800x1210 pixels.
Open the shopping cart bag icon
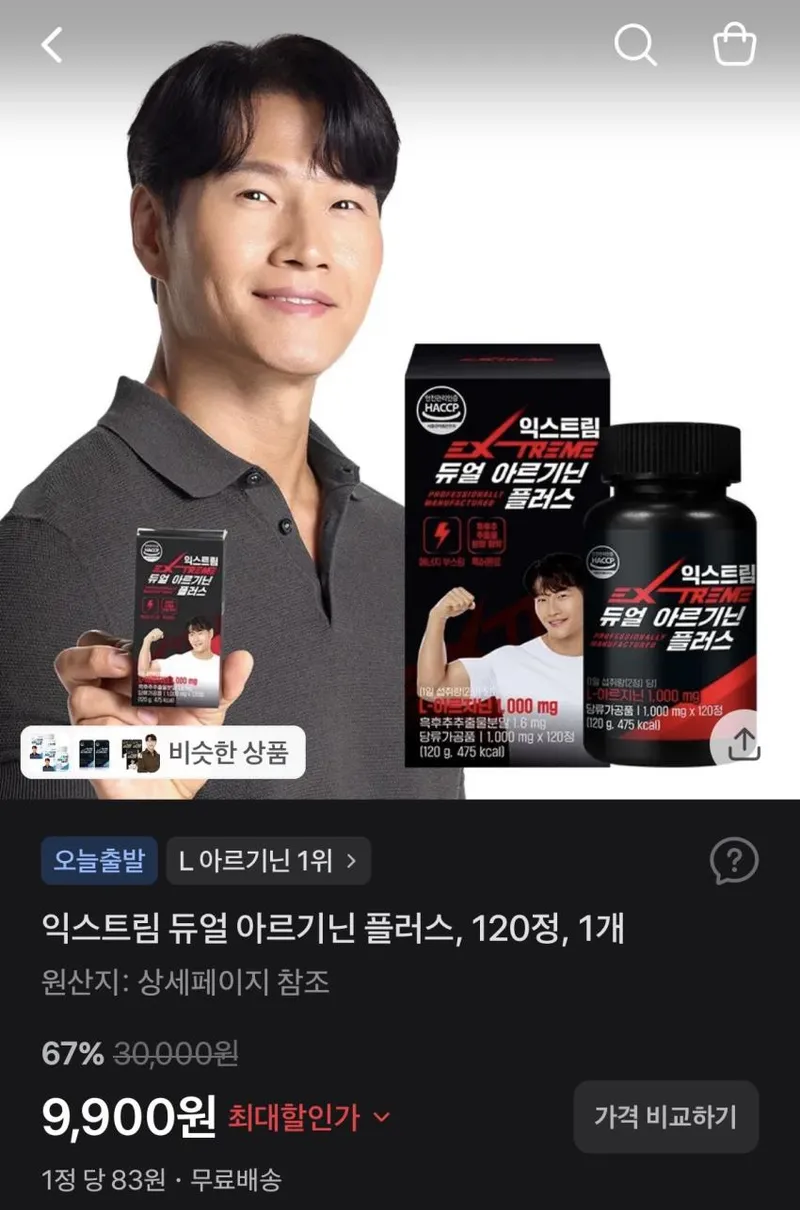735,45
